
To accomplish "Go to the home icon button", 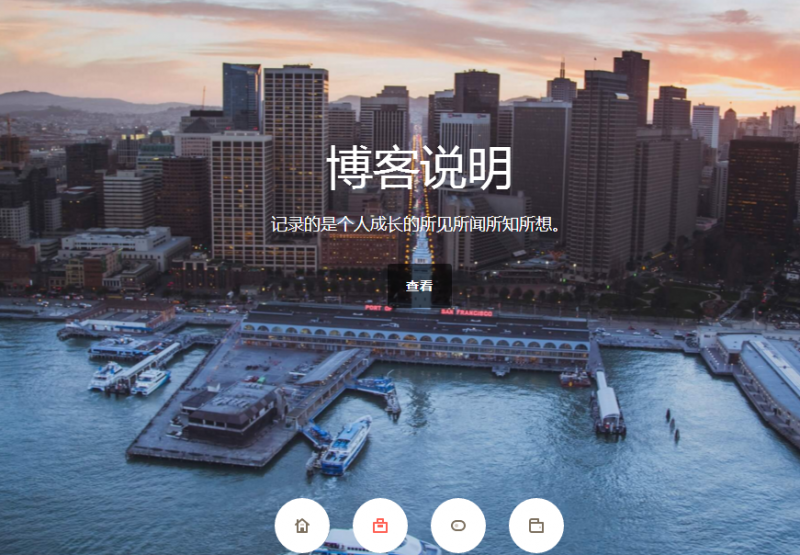I will click(x=302, y=525).
